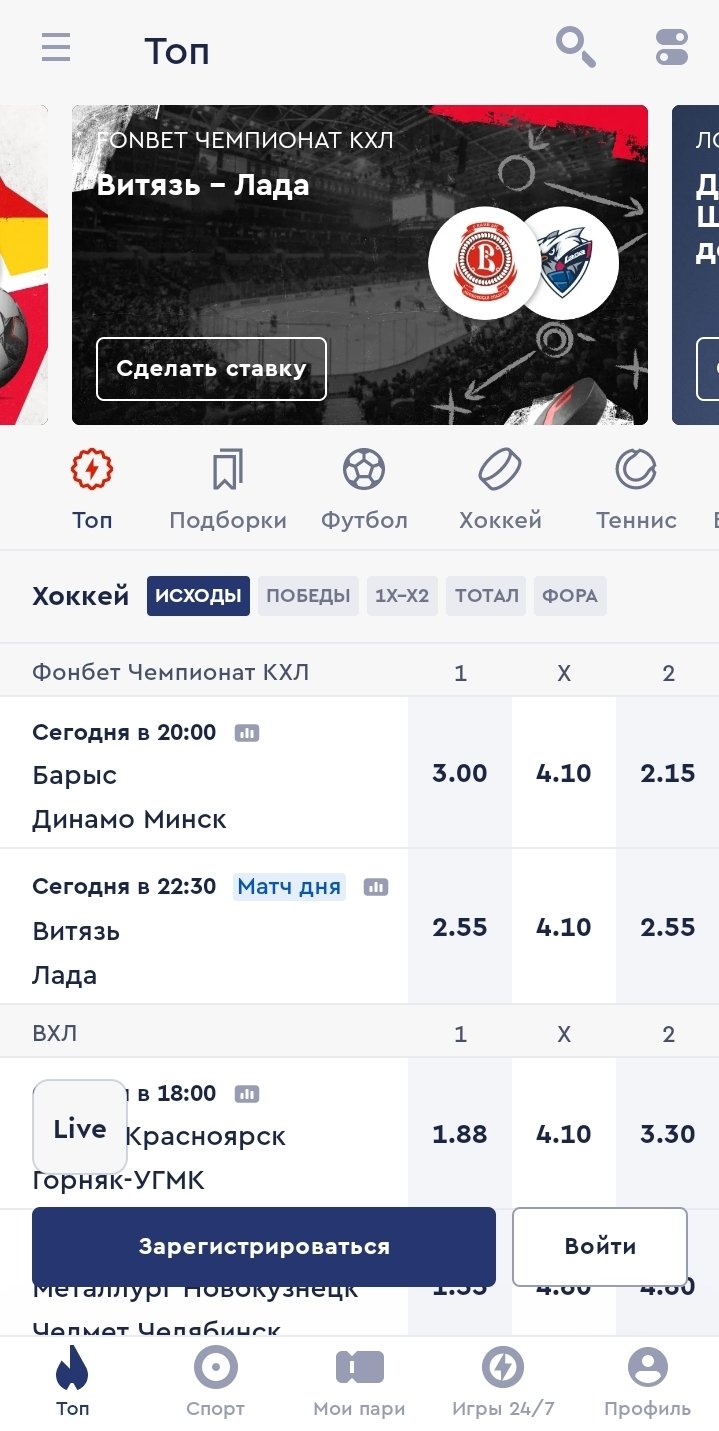Open the Витязь – Лада match row

[x=200, y=930]
